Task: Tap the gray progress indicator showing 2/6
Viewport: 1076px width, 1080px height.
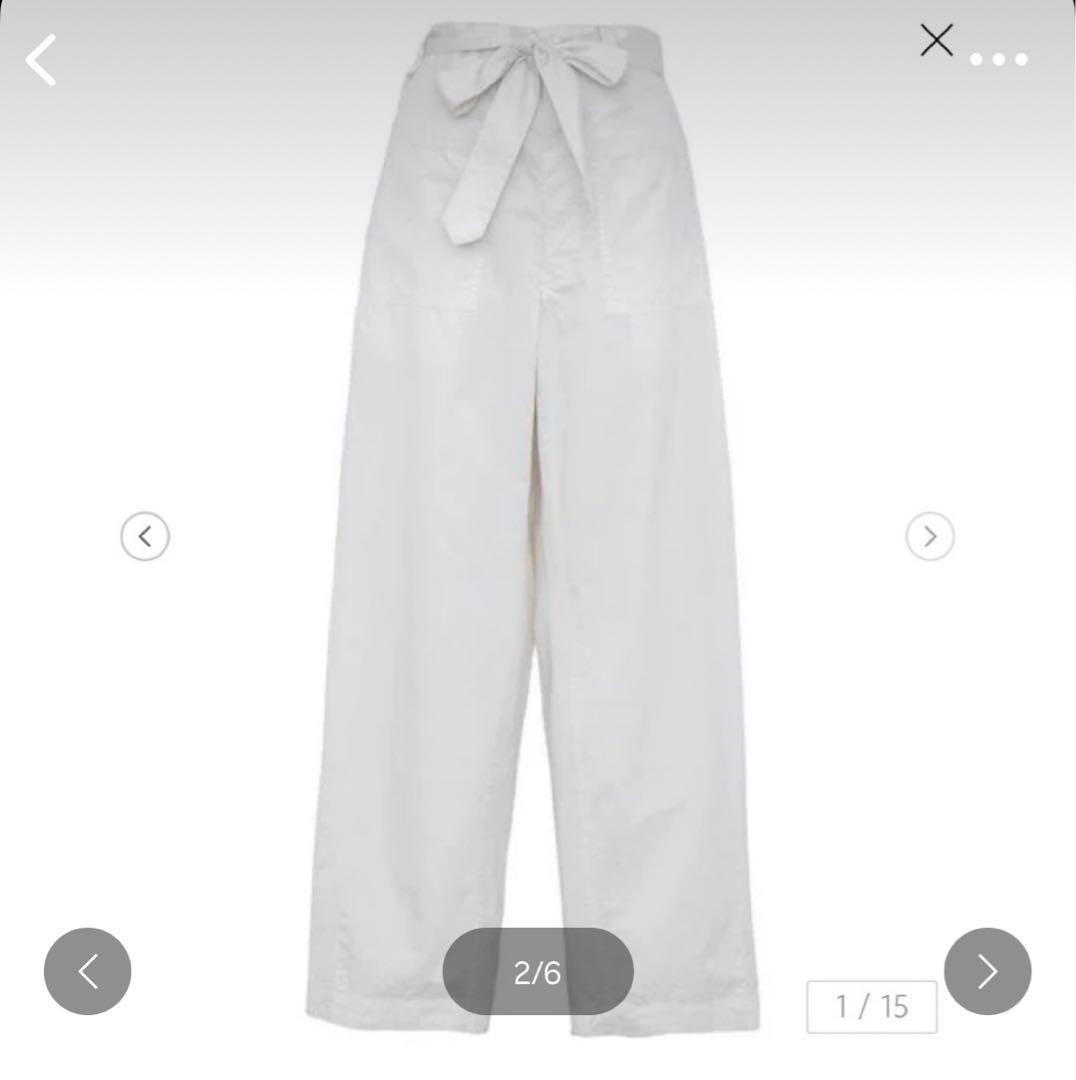Action: click(x=538, y=970)
